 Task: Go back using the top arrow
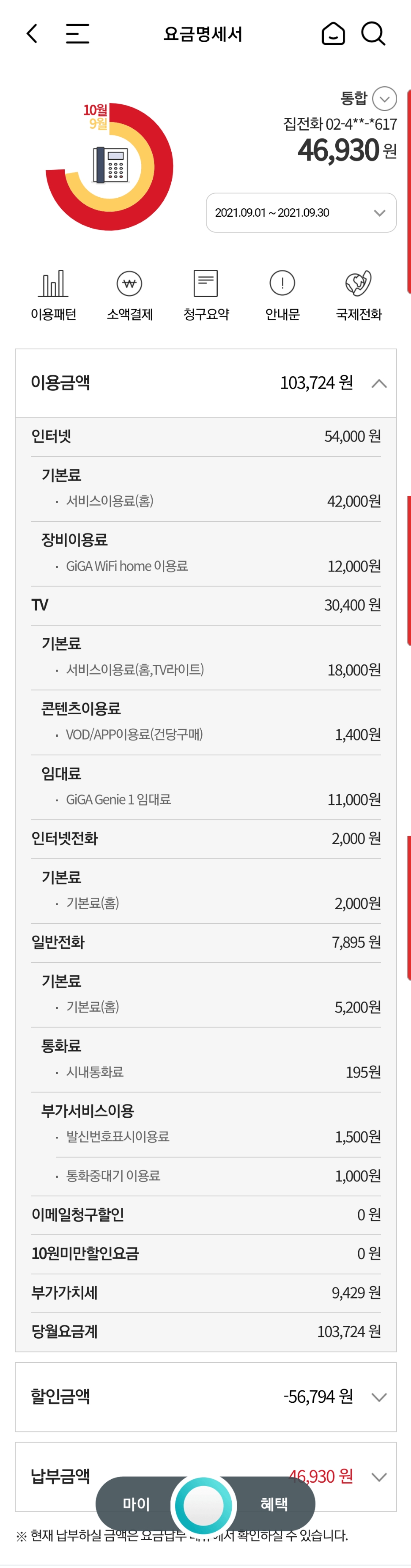(x=32, y=33)
